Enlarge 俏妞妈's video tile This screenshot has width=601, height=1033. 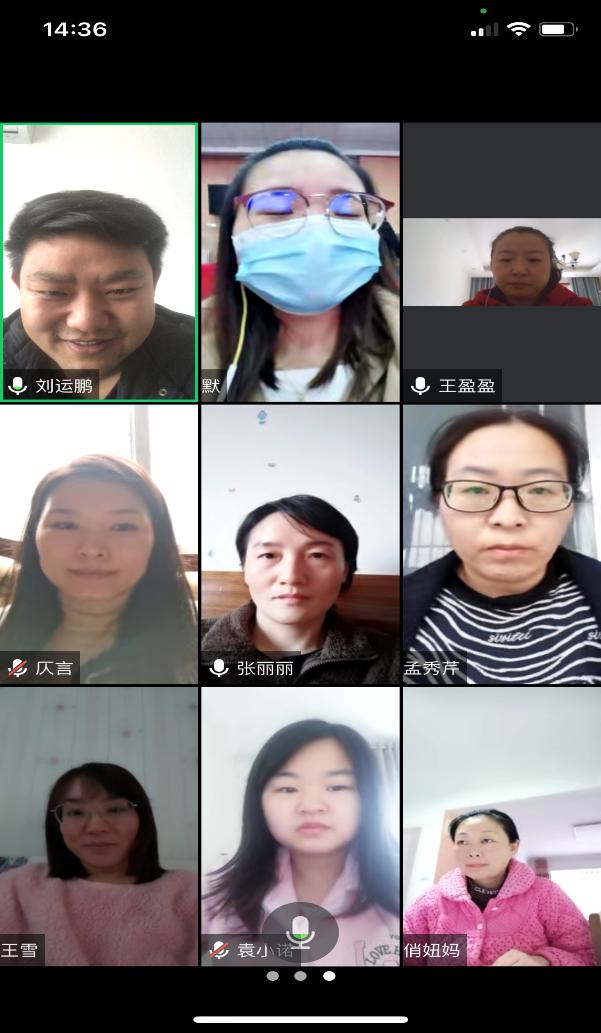(x=501, y=826)
